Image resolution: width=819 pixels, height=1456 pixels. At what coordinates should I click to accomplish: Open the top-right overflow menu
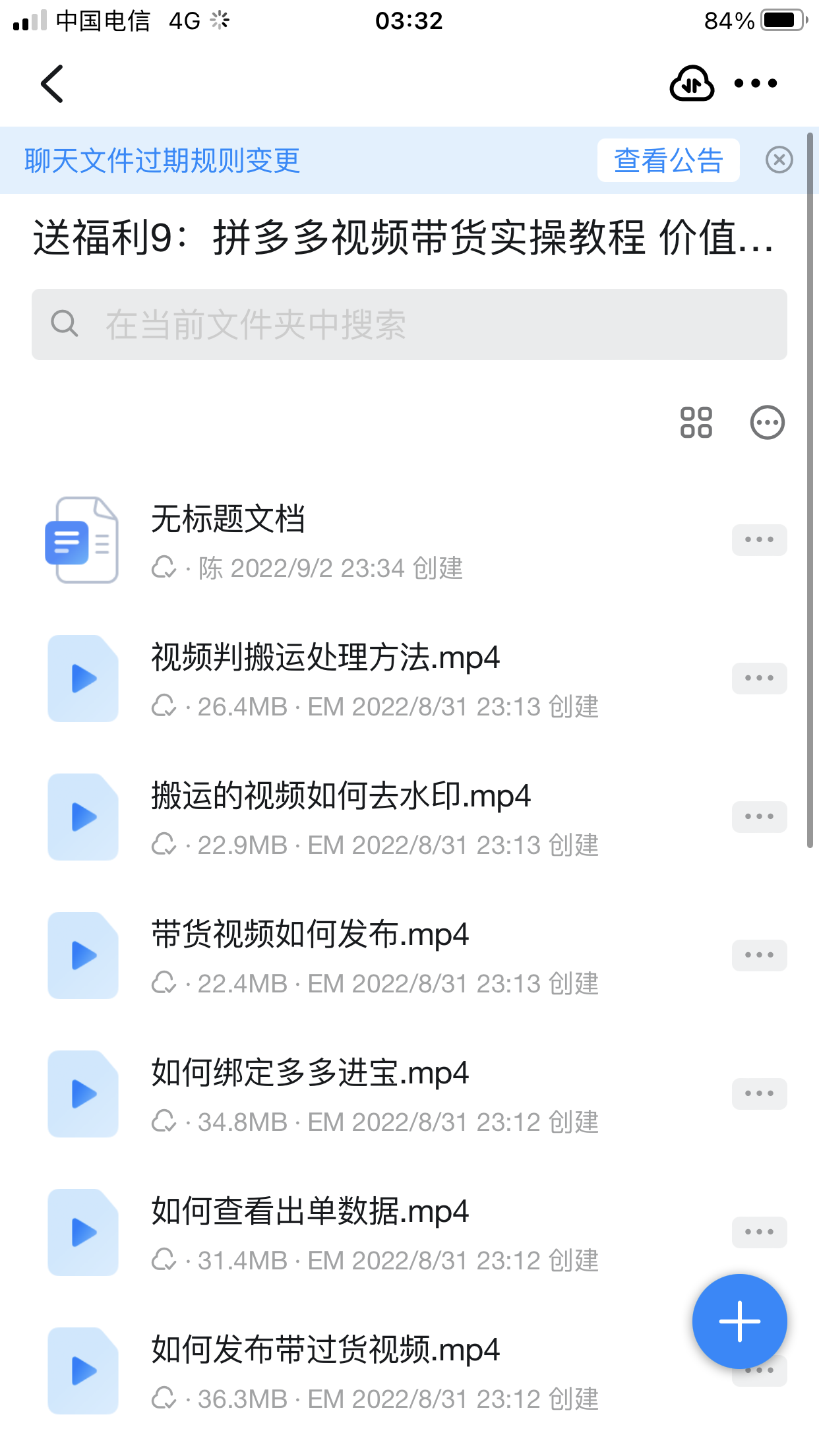click(756, 84)
